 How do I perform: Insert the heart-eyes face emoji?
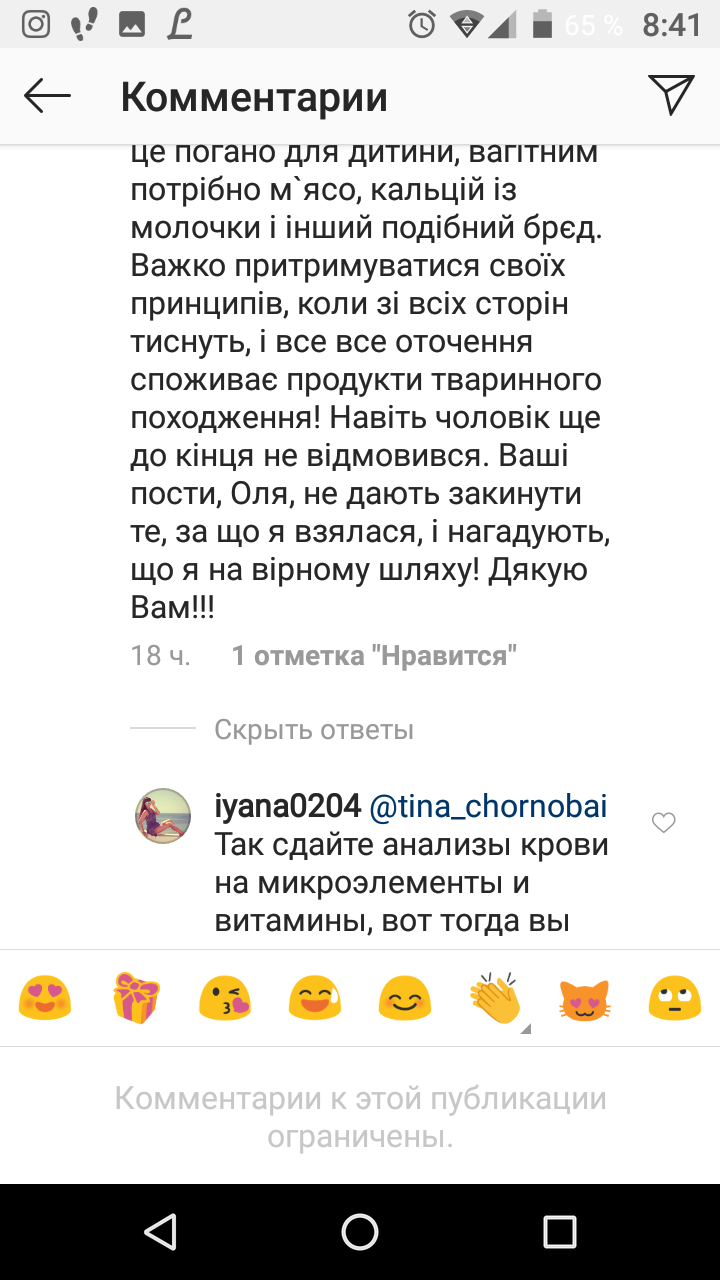tap(46, 998)
